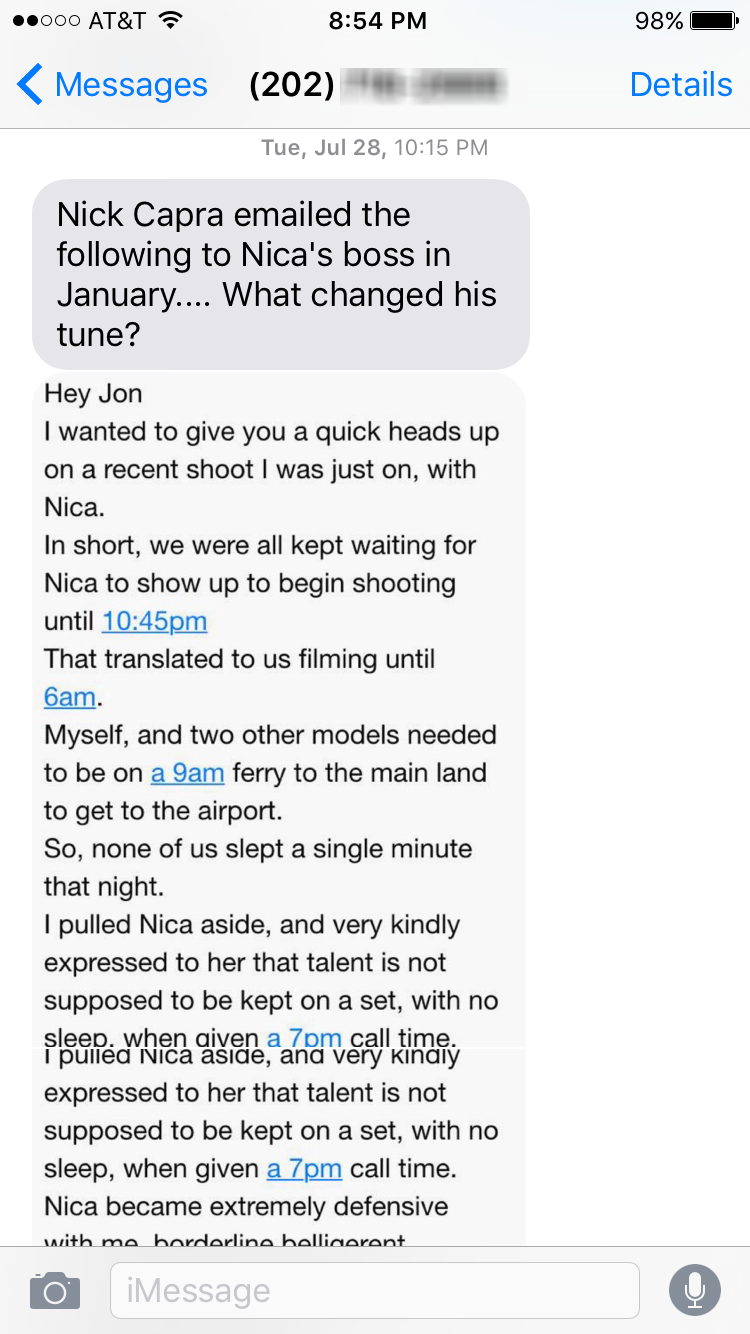The height and width of the screenshot is (1334, 750).
Task: Tap the 6am time link
Action: 72,697
